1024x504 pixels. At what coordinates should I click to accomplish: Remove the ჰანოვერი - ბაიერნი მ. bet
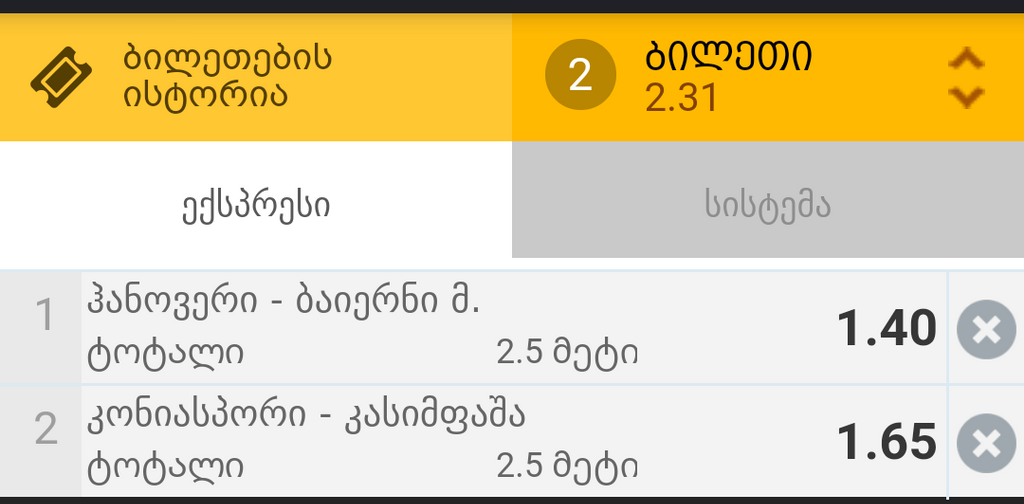click(986, 329)
